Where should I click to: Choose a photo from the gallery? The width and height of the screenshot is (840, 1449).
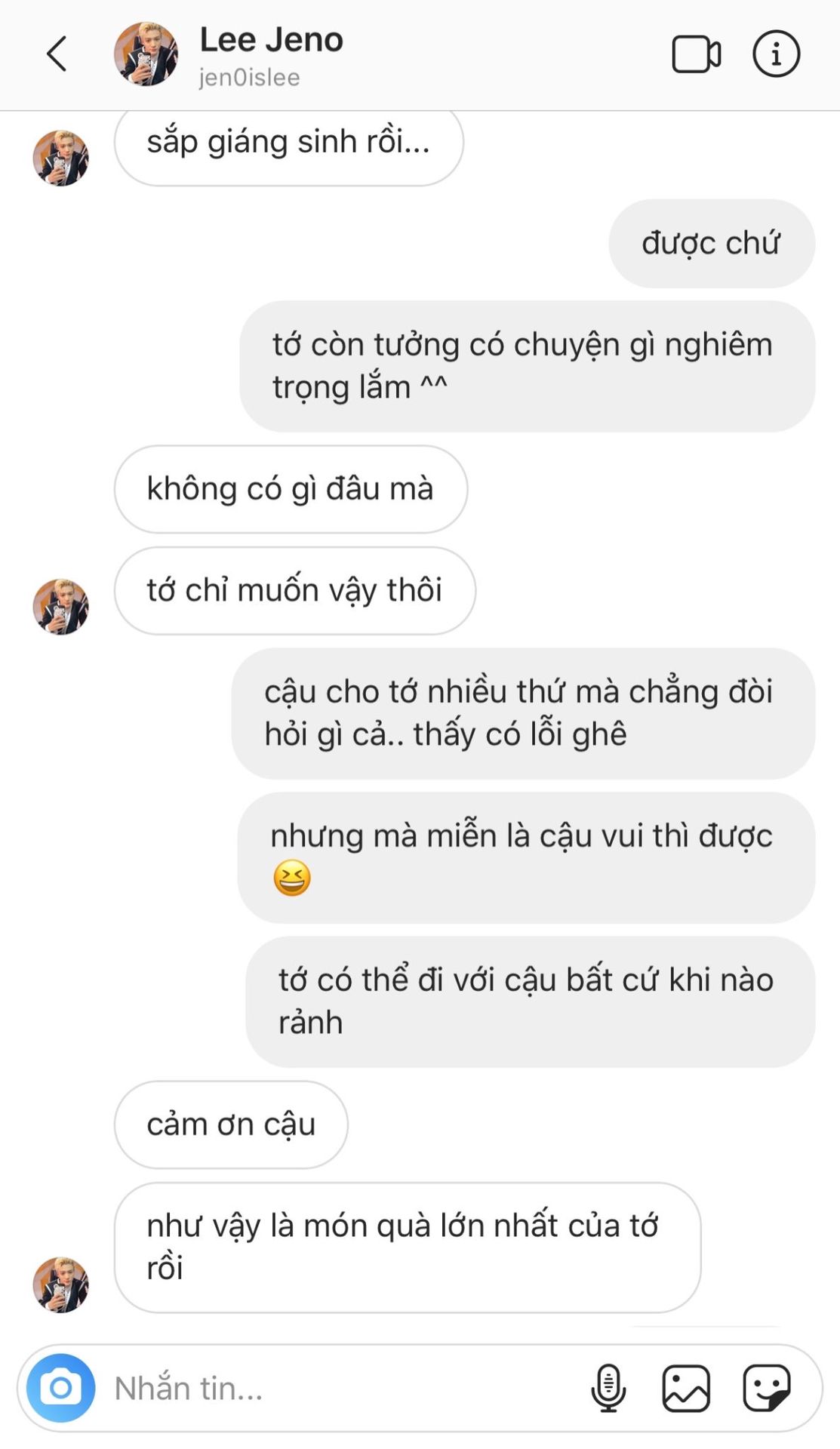coord(686,1388)
